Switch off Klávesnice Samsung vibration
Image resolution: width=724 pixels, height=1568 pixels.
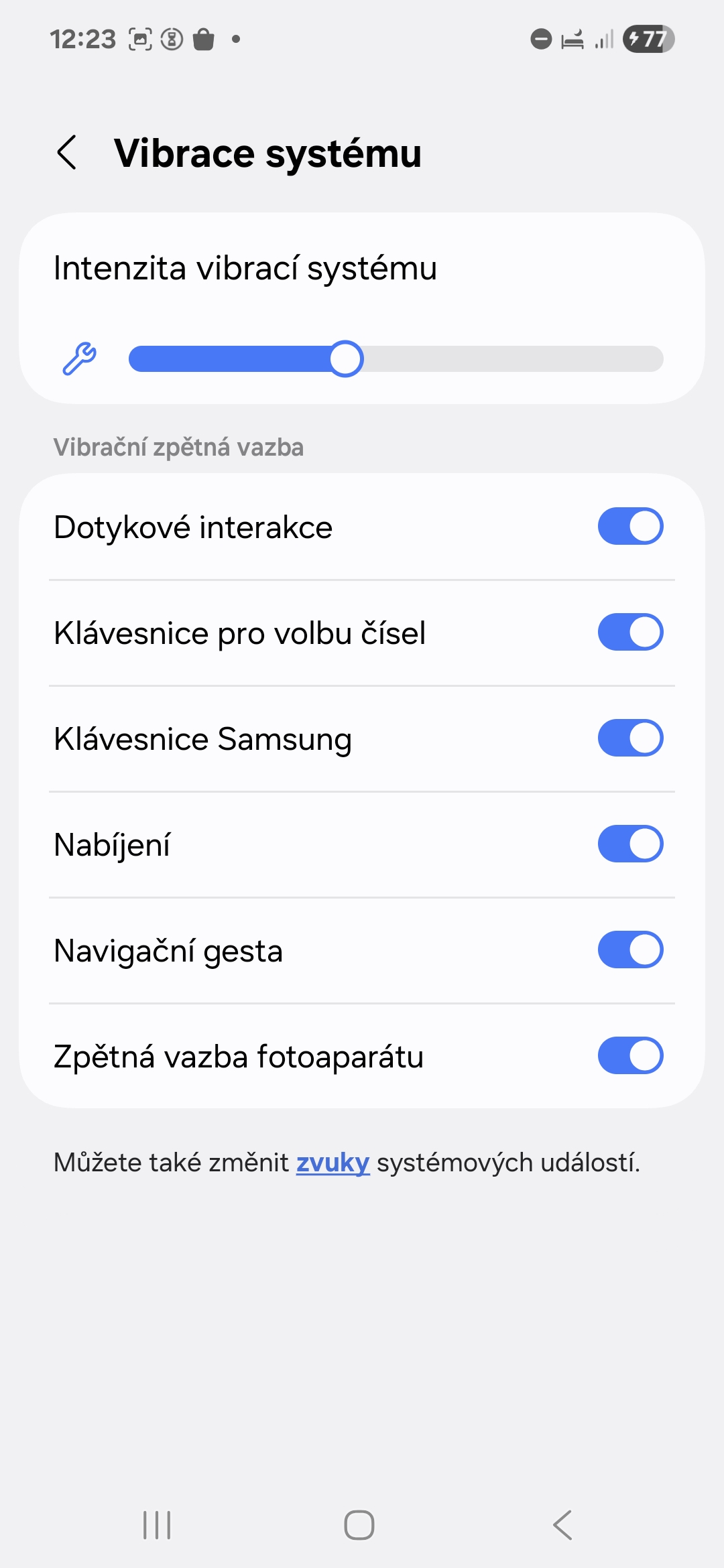click(630, 738)
